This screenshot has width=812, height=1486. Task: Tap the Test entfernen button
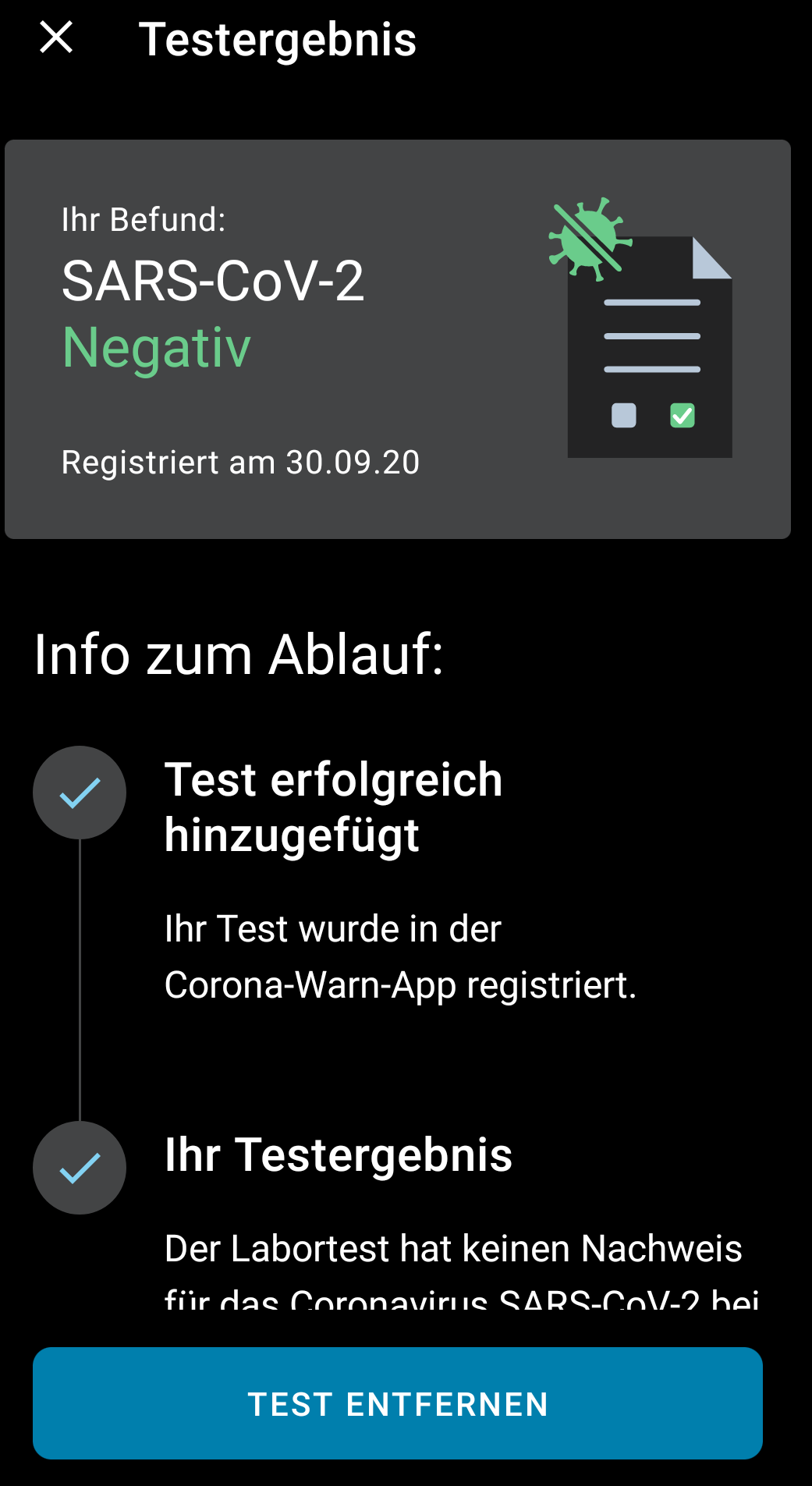(398, 1403)
